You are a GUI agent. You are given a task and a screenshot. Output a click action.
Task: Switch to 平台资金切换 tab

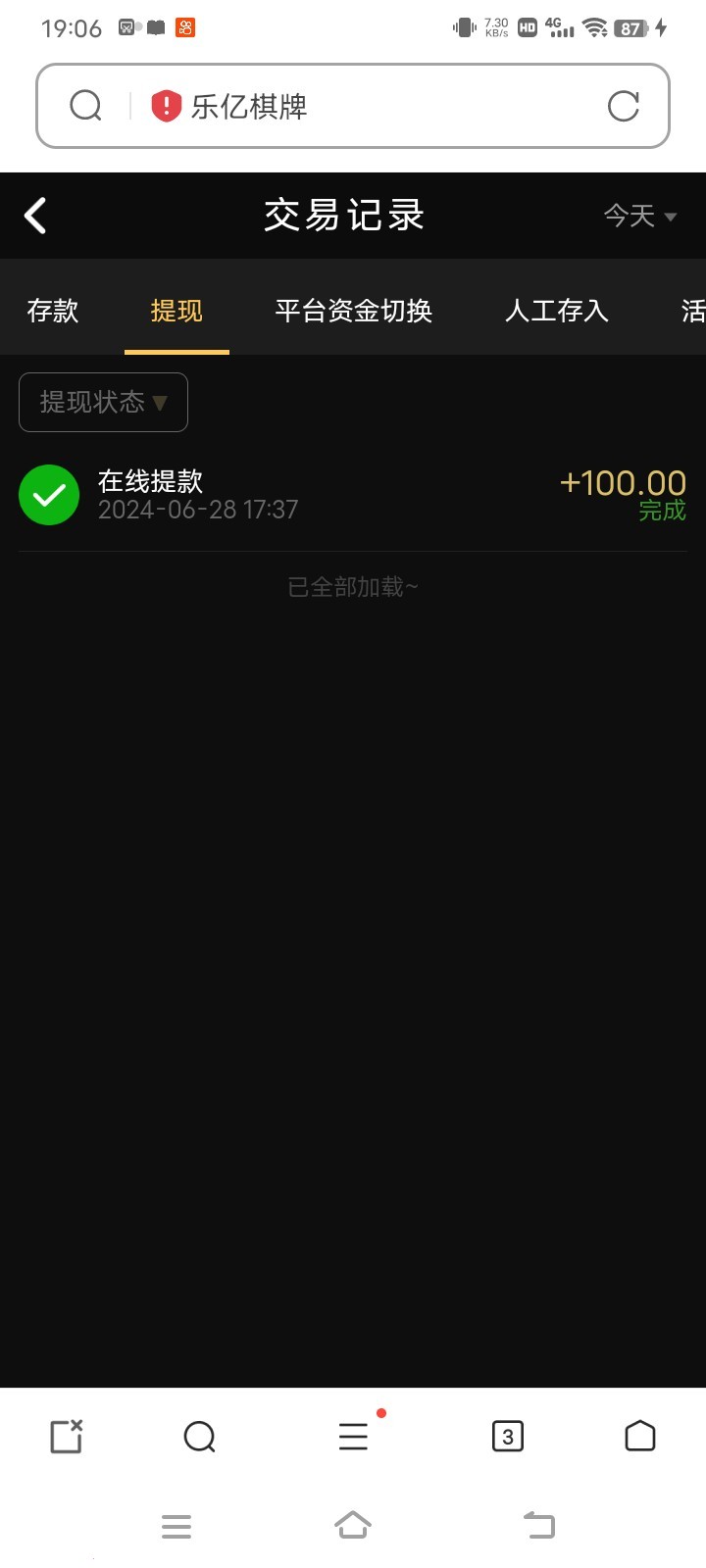pyautogui.click(x=353, y=311)
